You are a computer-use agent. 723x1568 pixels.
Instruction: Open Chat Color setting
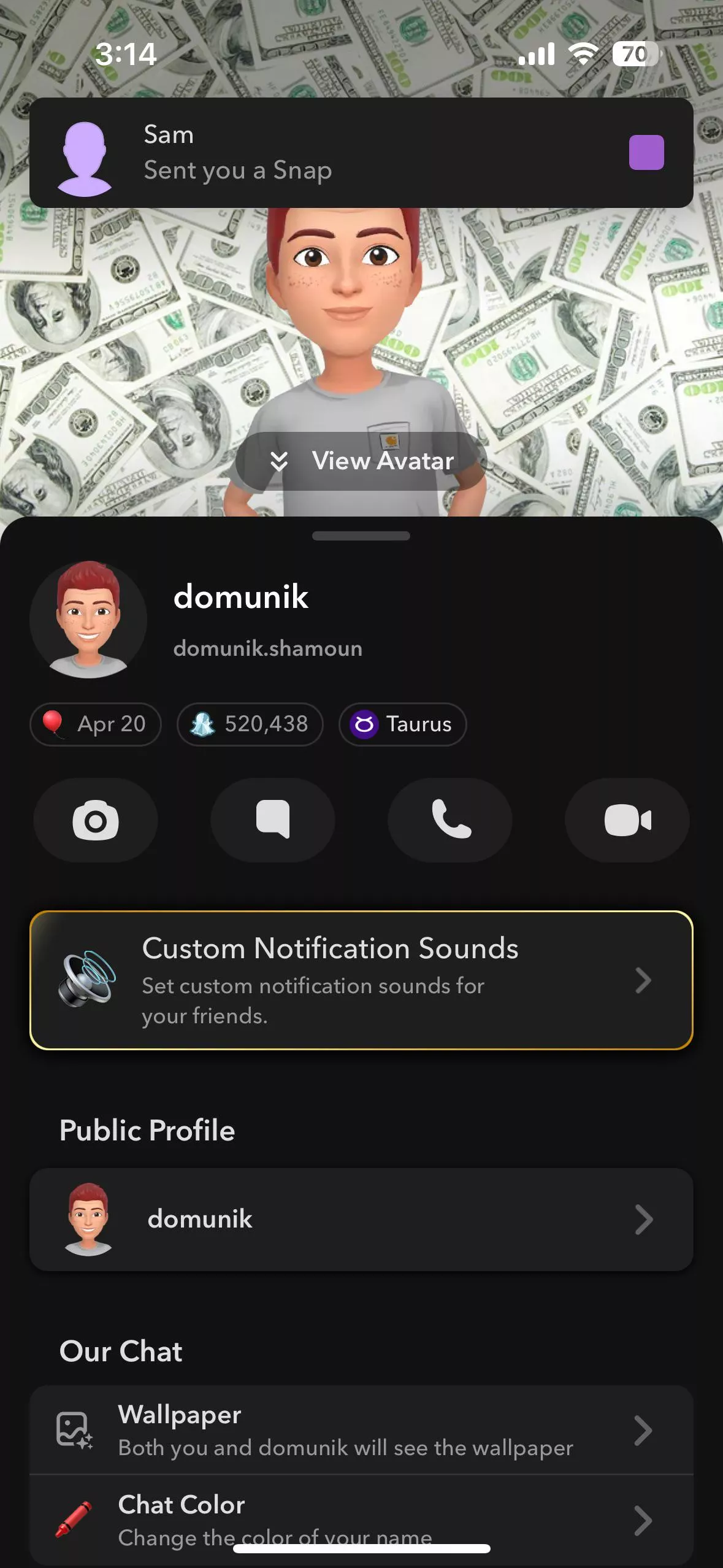(361, 1519)
